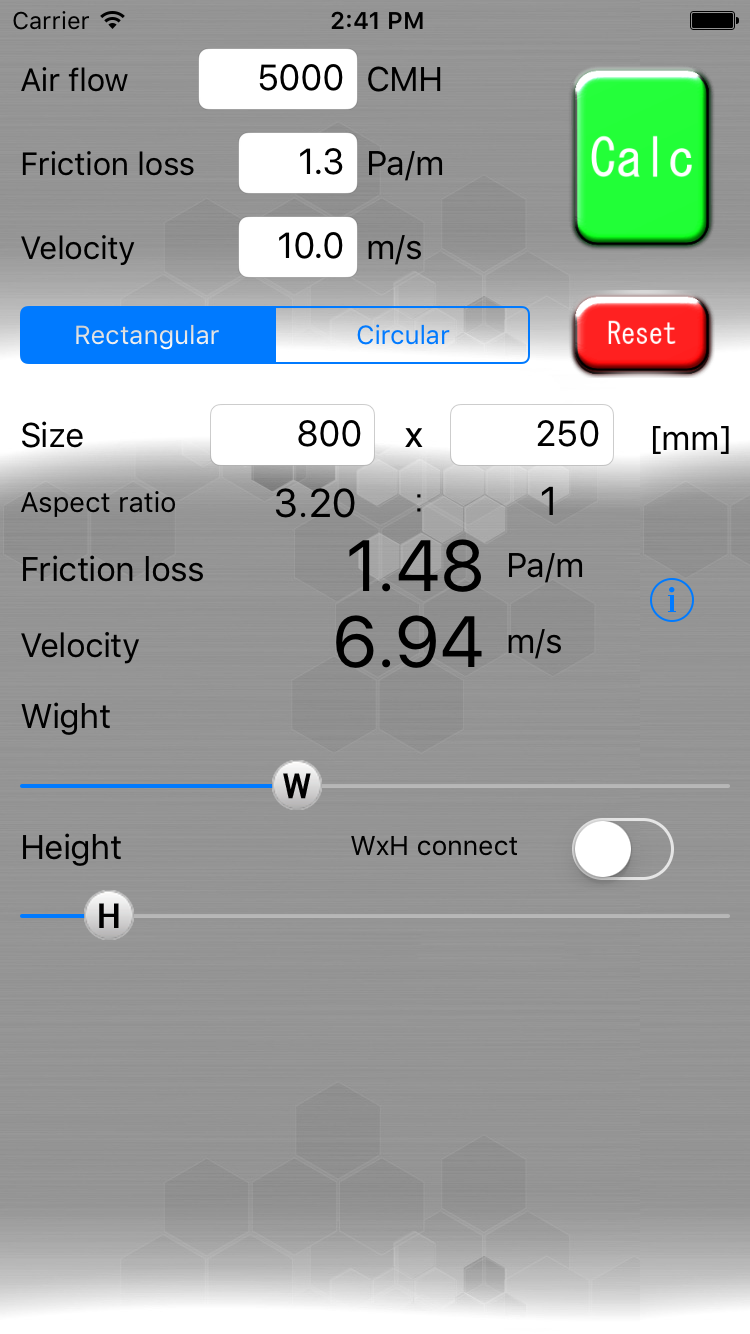
Task: Edit the size height field showing 250
Action: pyautogui.click(x=532, y=435)
